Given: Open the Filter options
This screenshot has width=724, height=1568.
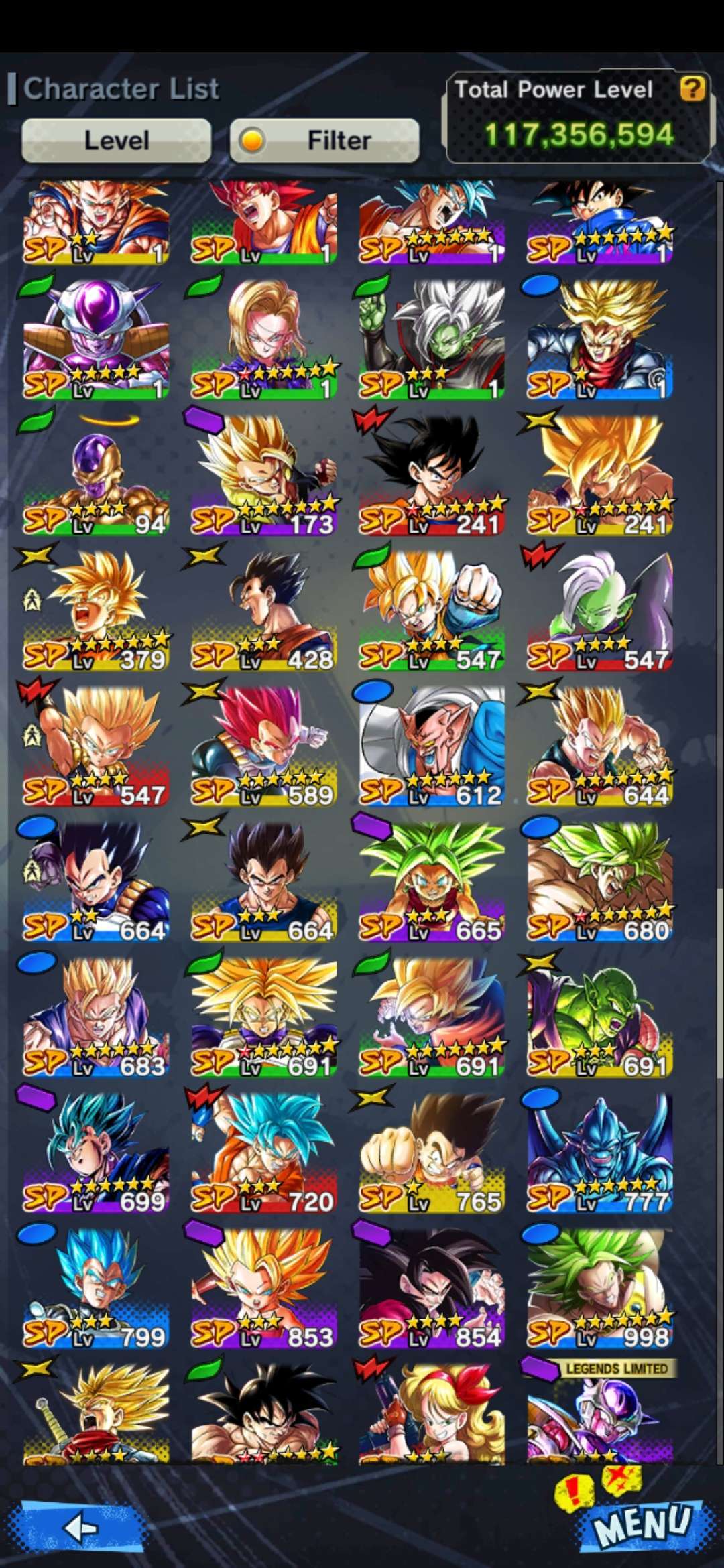Looking at the screenshot, I should coord(324,141).
